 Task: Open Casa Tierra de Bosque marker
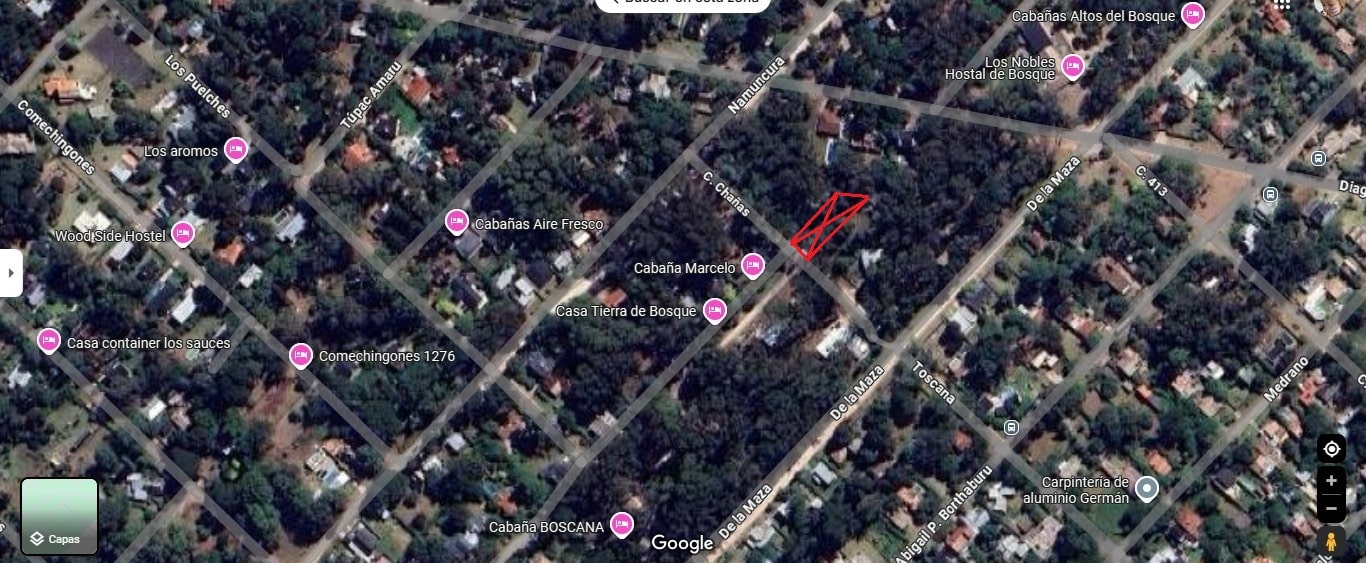pos(714,309)
